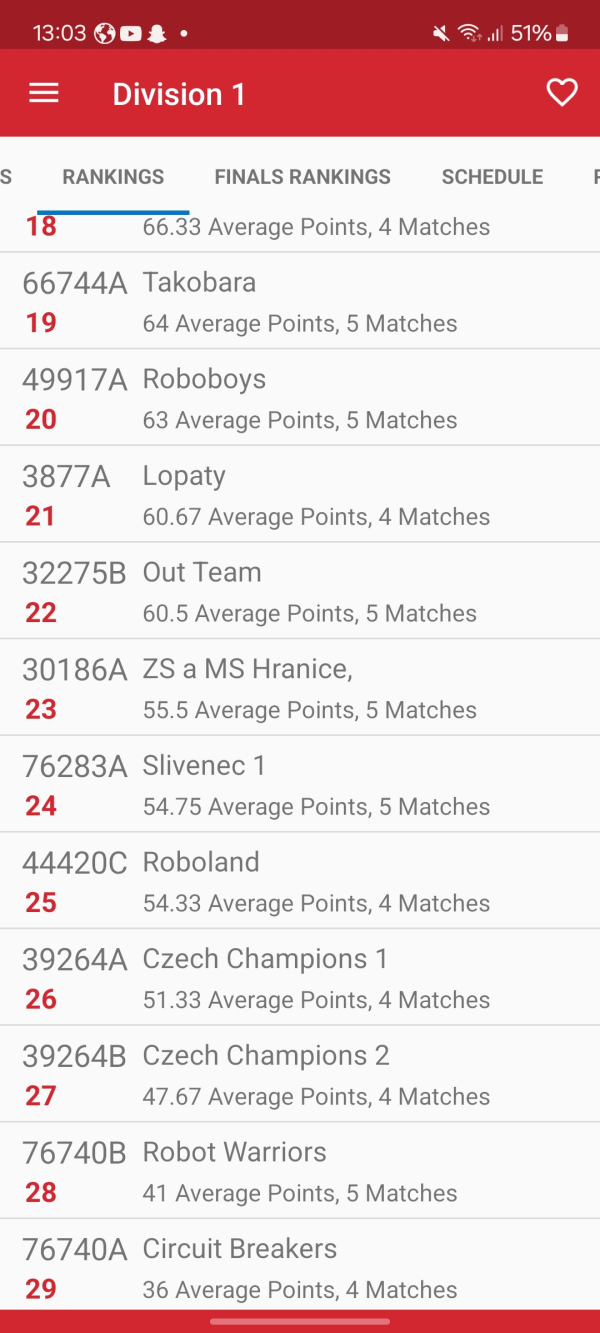Open the hamburger drawer menu

[x=44, y=93]
